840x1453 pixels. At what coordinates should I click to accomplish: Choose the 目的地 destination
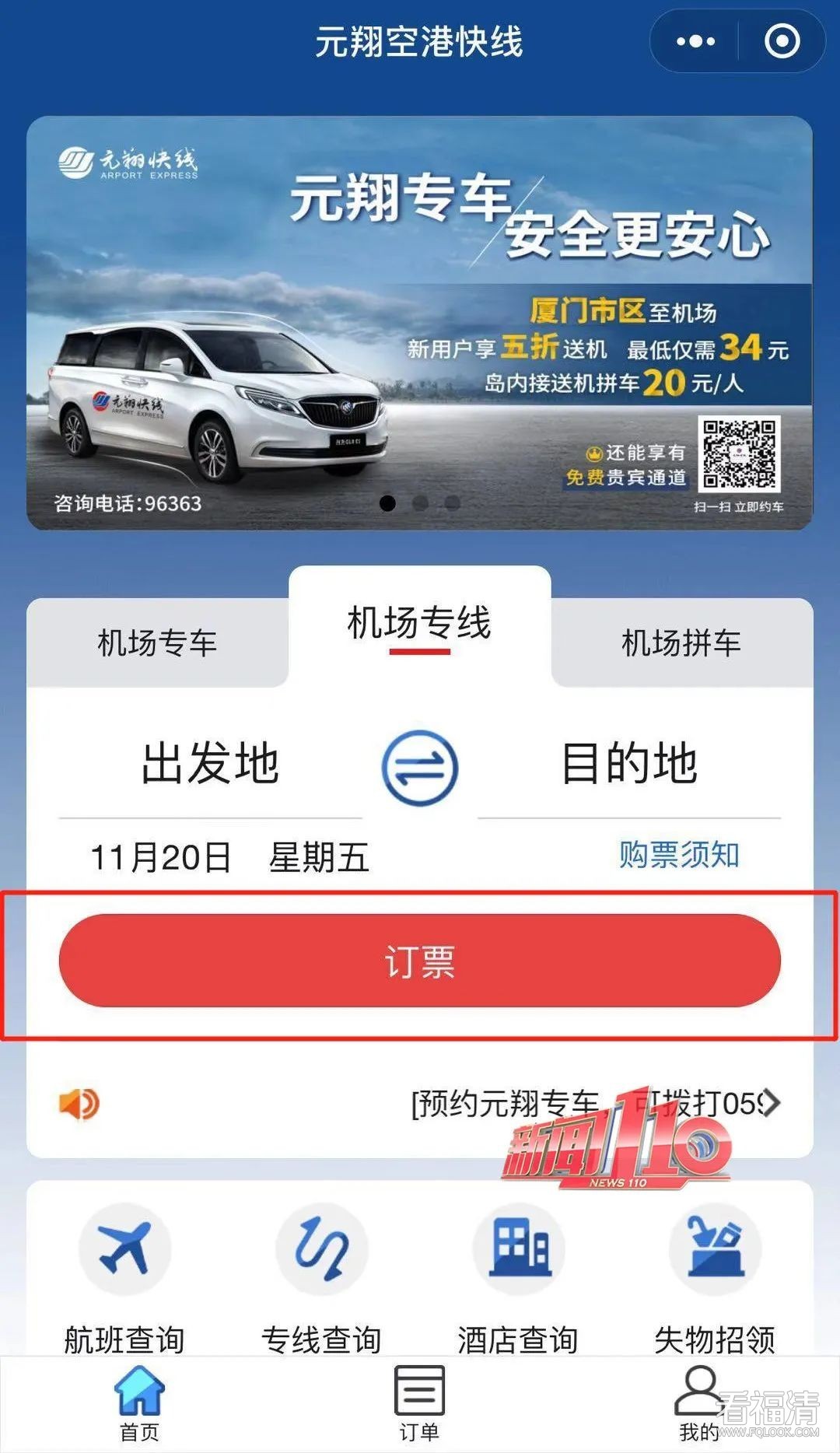(629, 764)
